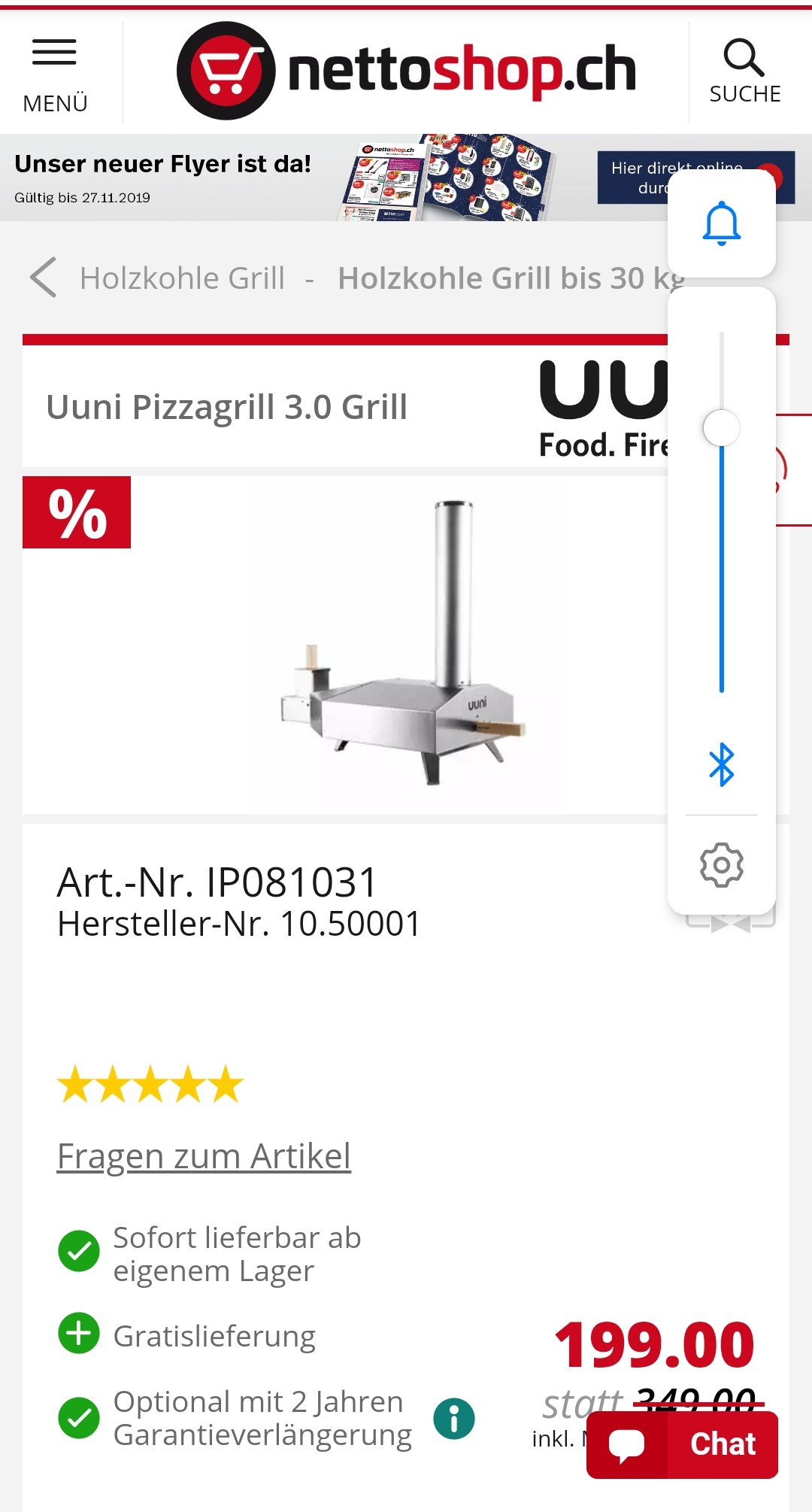This screenshot has height=1512, width=812.
Task: Open the SUCHE search
Action: [744, 72]
